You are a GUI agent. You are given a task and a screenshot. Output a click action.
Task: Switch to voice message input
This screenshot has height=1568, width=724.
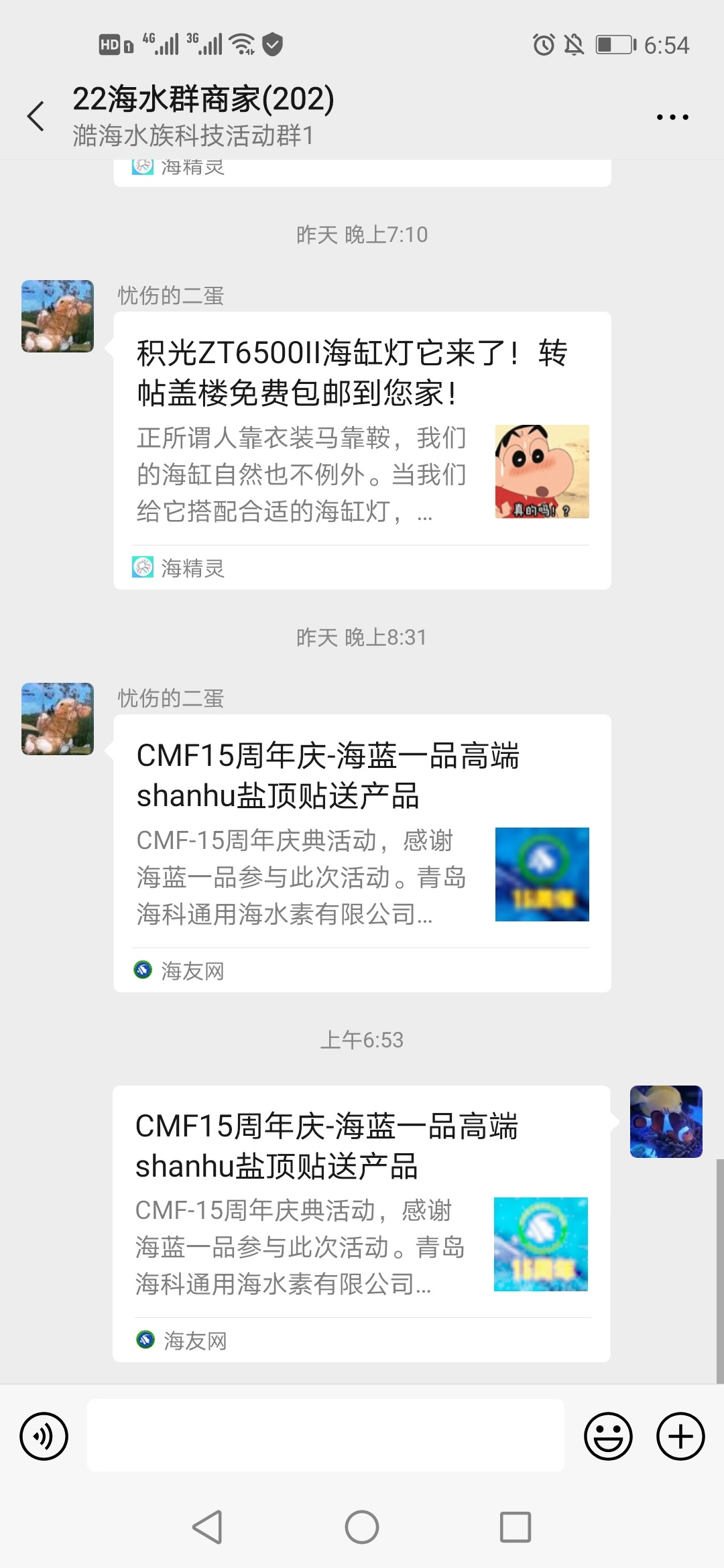point(44,1436)
